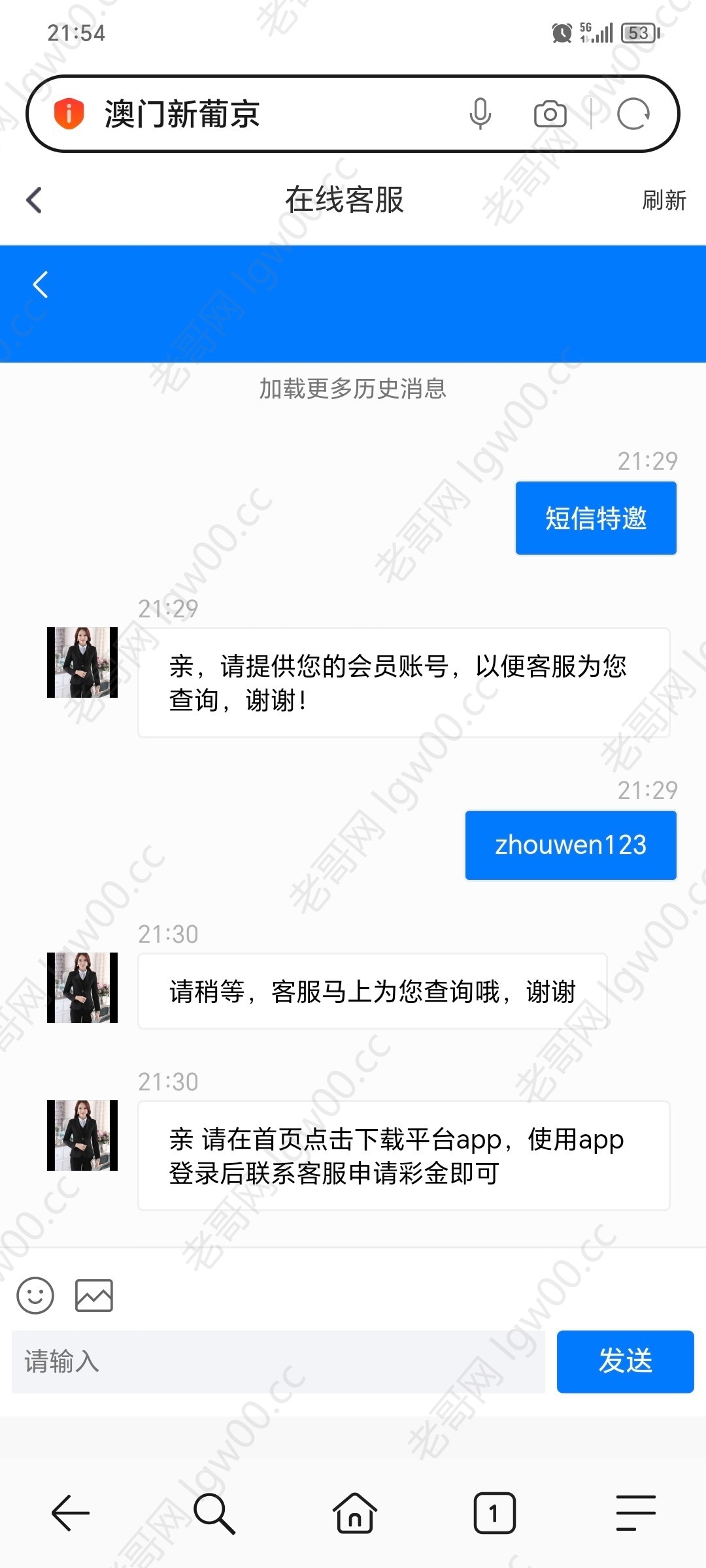Go back from 在线客服 page header
This screenshot has height=1568, width=706.
pos(35,200)
